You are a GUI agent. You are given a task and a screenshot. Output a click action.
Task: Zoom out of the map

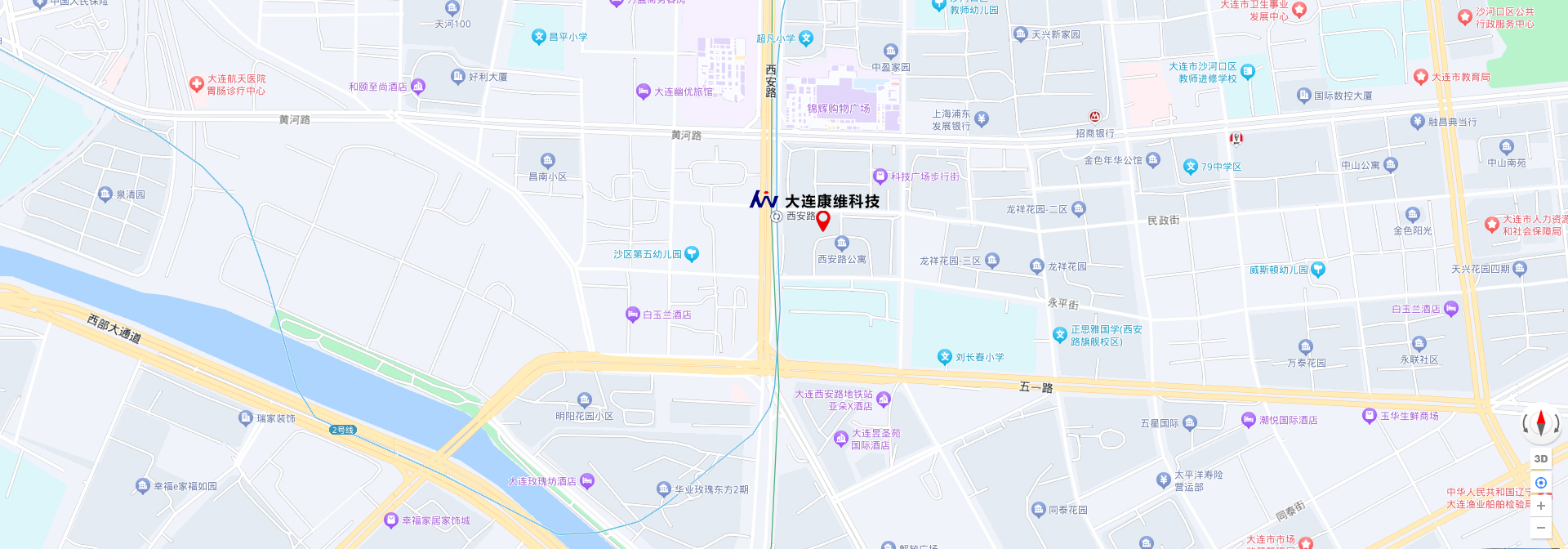(1540, 528)
